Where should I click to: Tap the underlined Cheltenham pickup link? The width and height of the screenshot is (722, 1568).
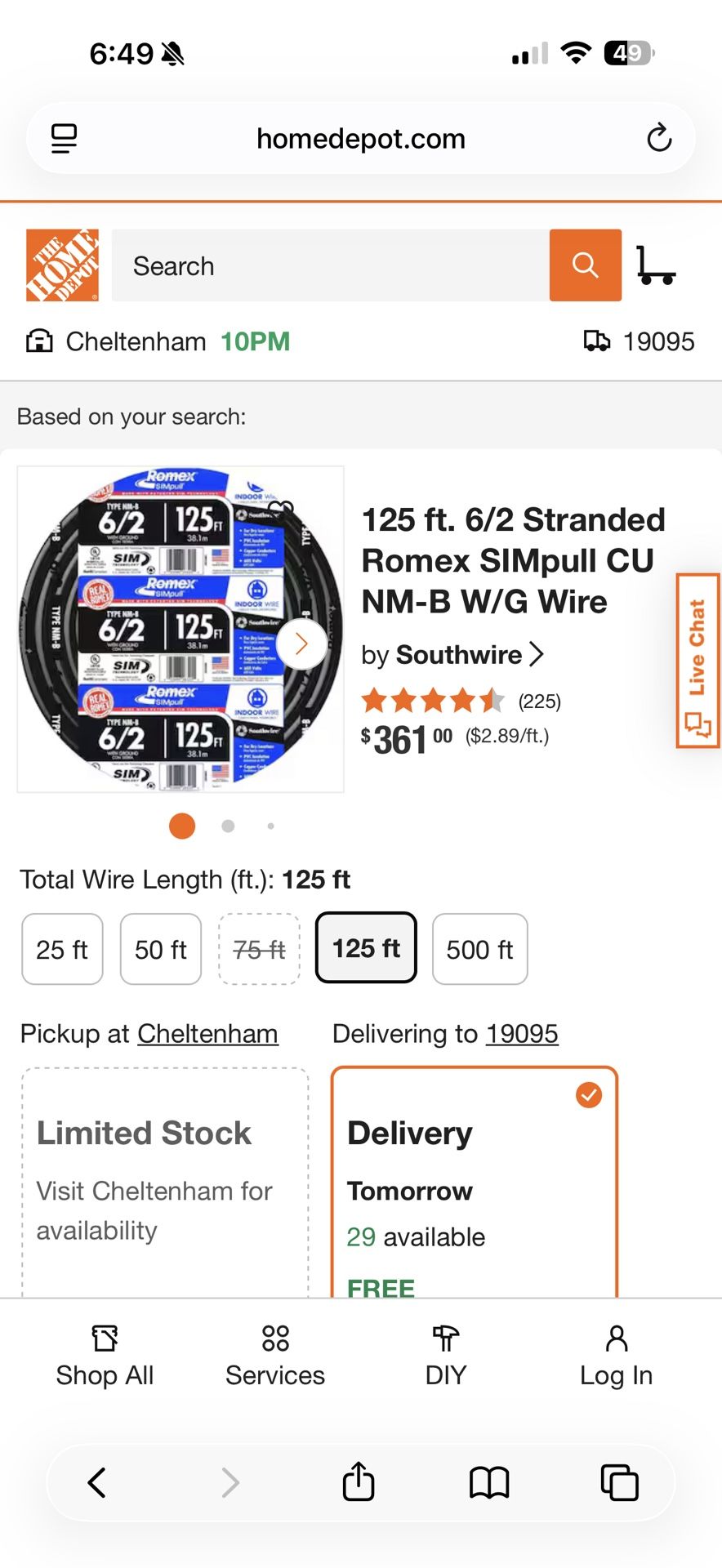[207, 1034]
